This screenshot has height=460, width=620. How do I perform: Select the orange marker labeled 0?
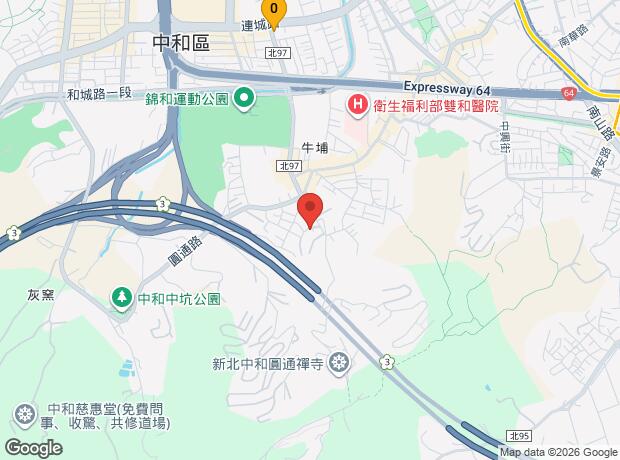tap(274, 12)
